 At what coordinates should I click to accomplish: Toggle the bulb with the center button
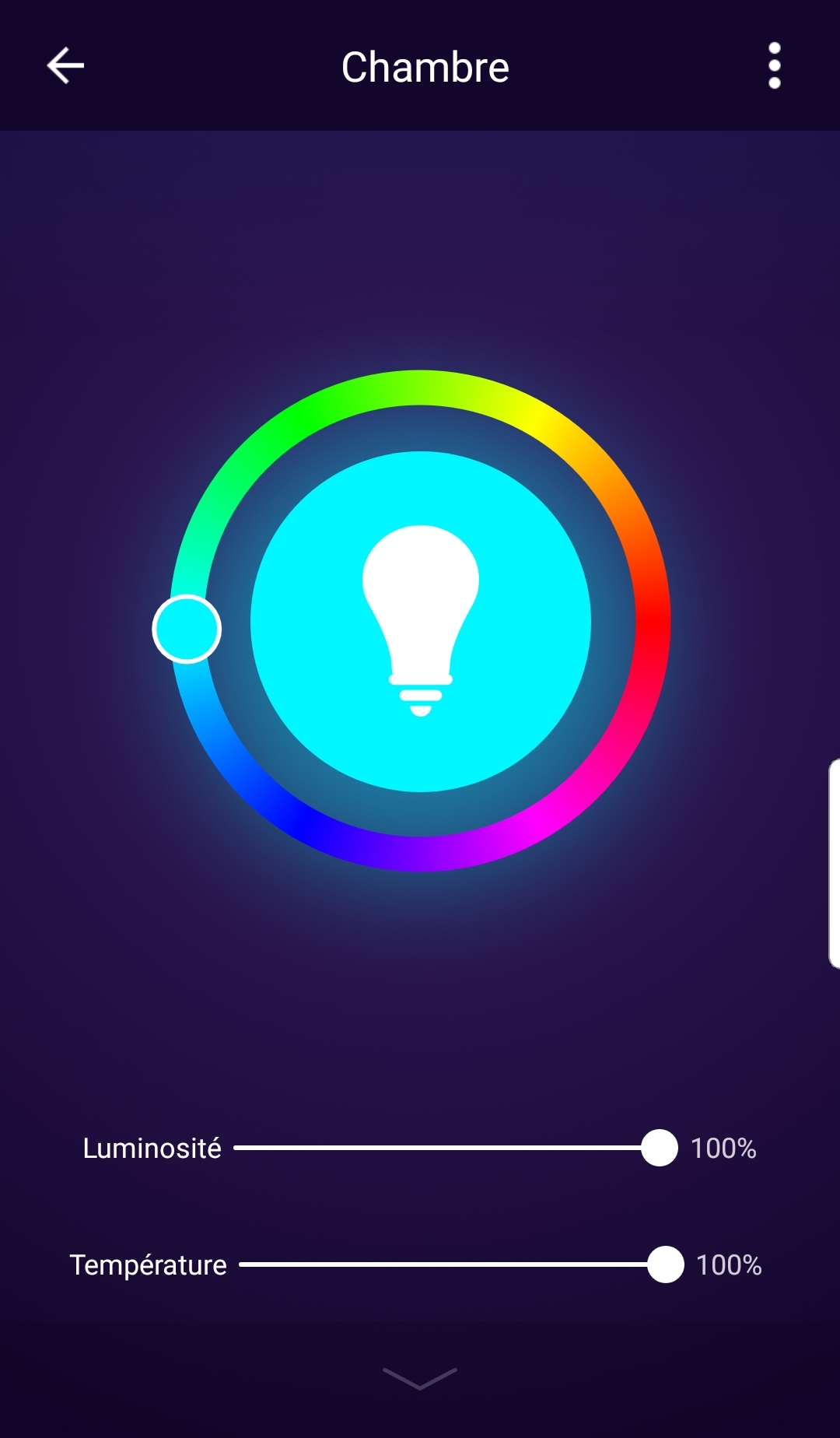click(x=420, y=621)
